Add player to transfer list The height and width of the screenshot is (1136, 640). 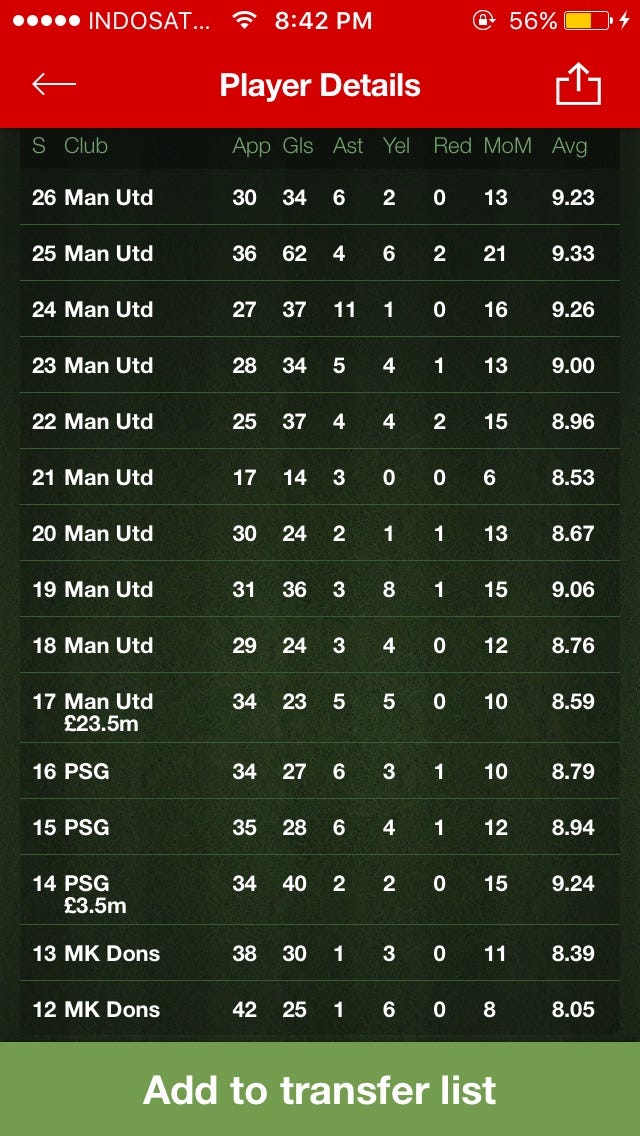(320, 1089)
